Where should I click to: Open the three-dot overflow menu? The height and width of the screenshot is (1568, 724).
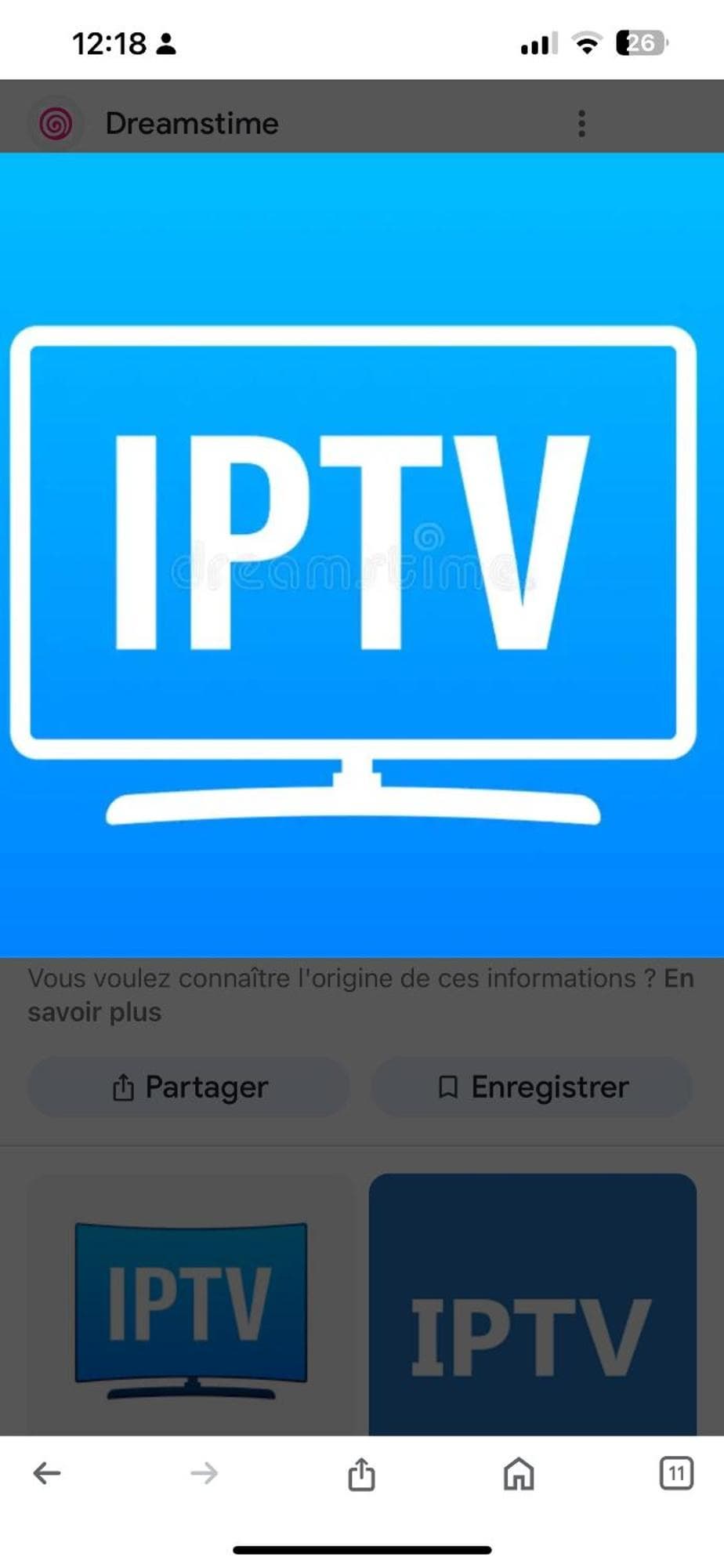coord(581,124)
